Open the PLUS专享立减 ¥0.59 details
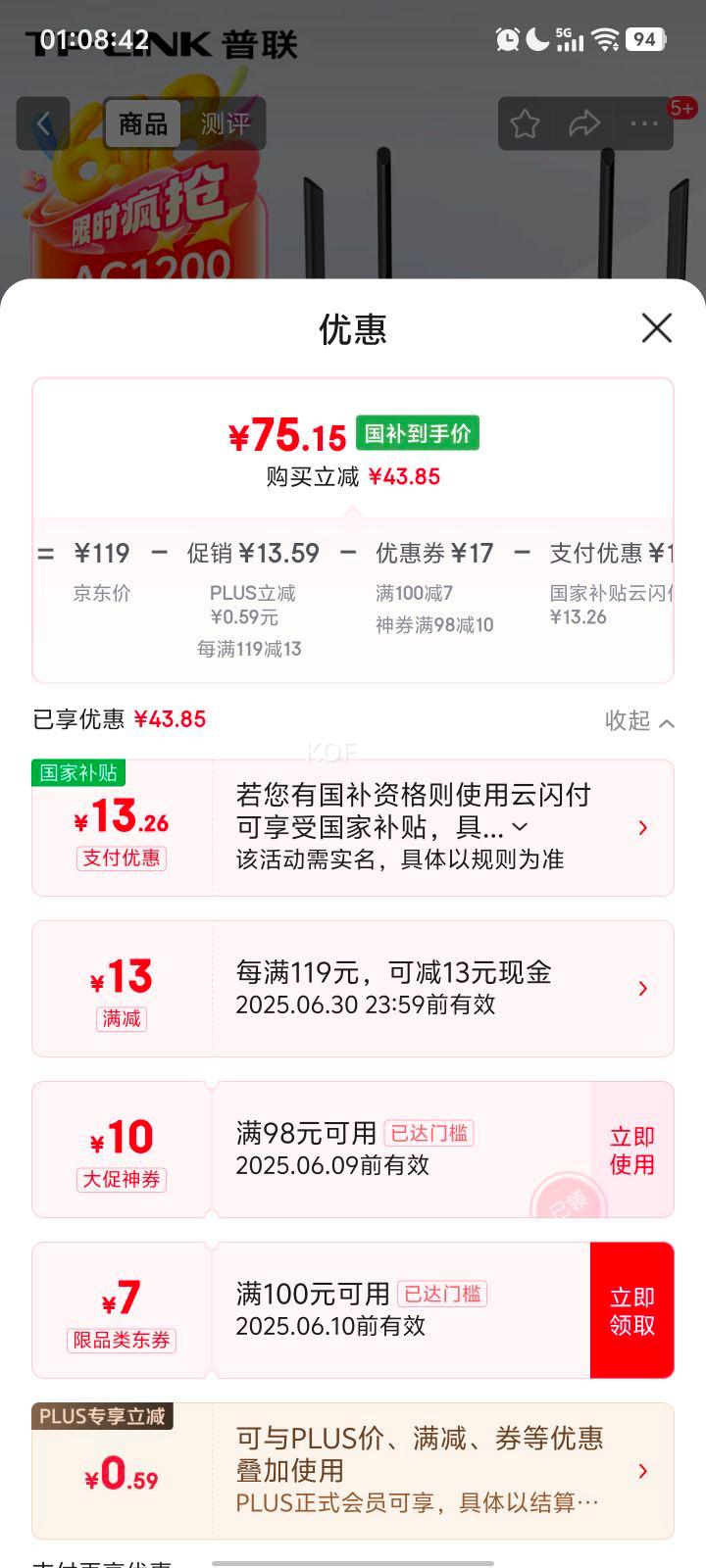Viewport: 706px width, 1568px height. [x=642, y=1471]
